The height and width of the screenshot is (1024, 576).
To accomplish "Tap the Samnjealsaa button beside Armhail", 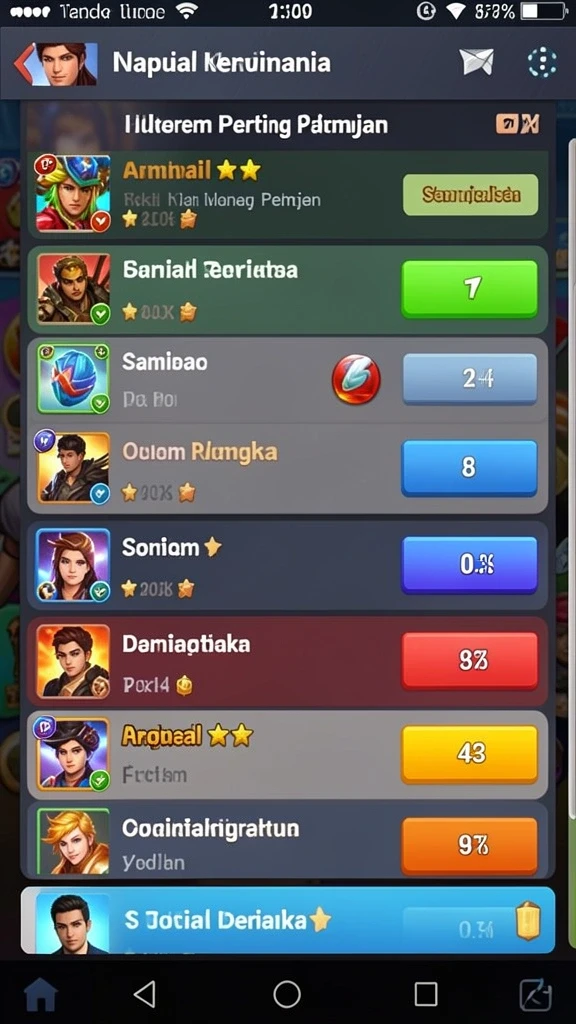I will coord(470,195).
